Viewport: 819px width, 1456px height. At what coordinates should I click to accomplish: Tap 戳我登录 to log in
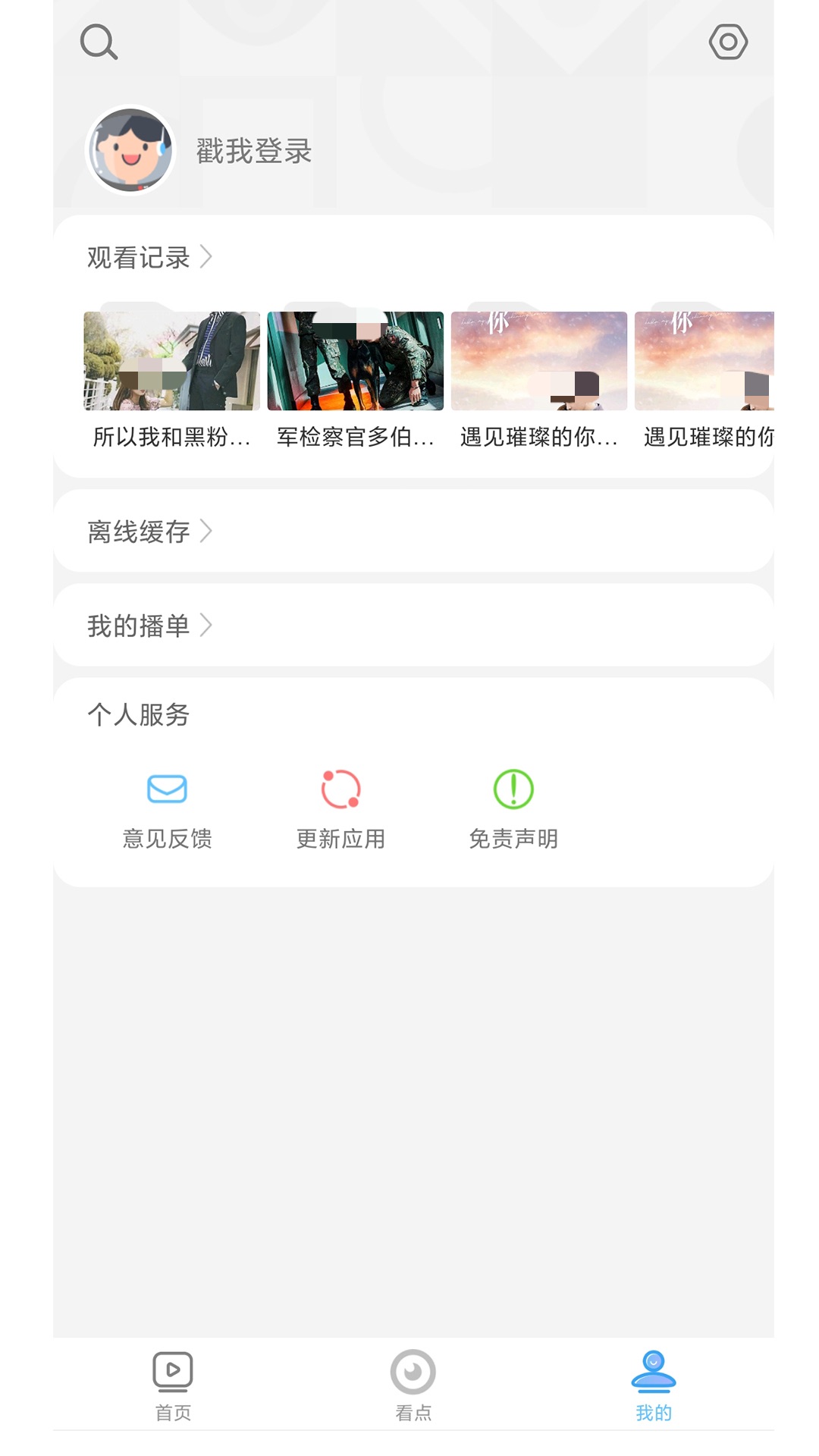[x=254, y=151]
